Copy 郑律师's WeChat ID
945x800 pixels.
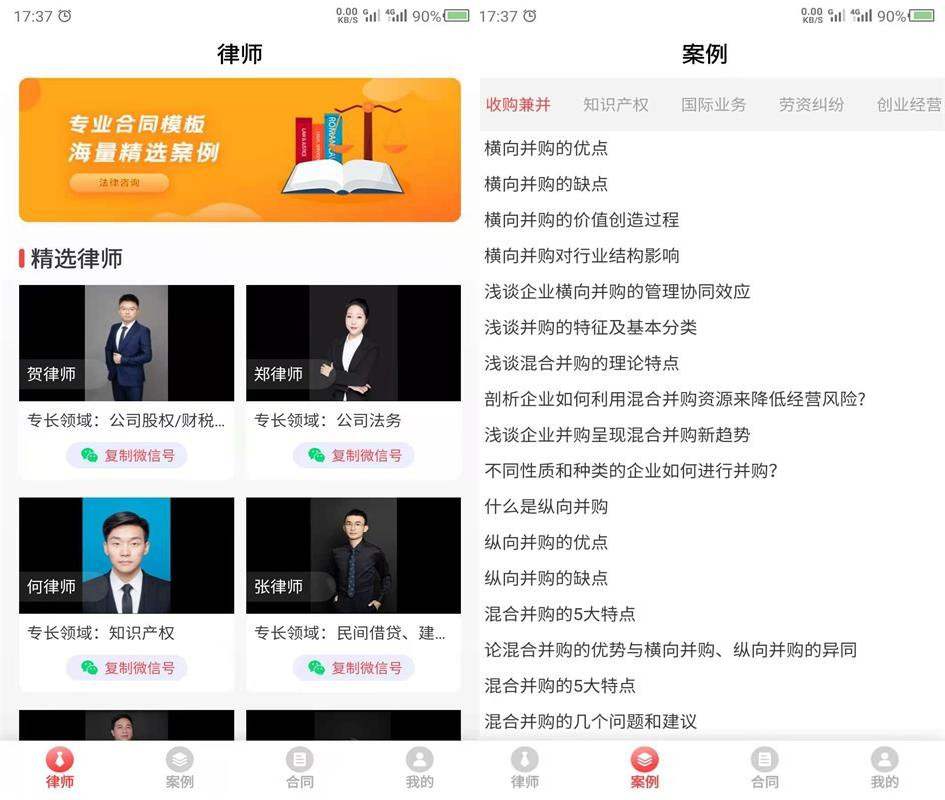[x=354, y=455]
